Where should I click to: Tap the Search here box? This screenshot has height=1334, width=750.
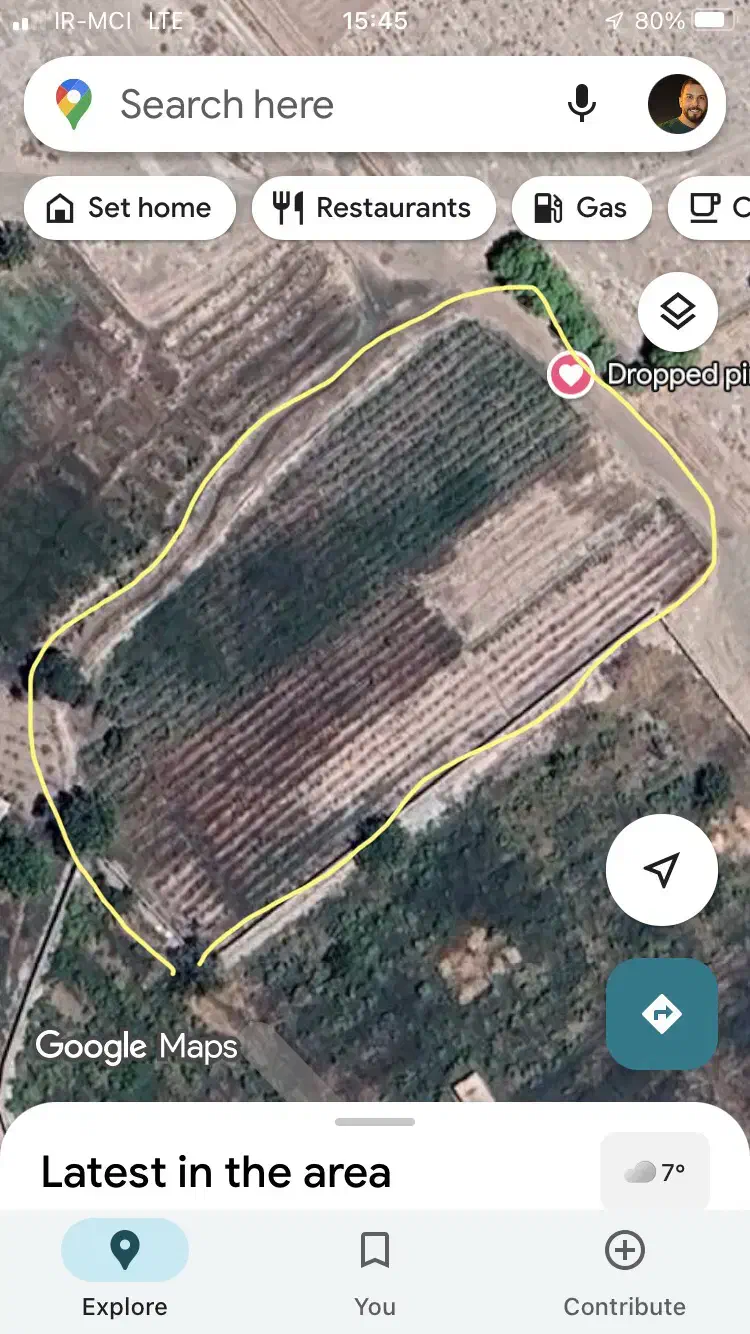[300, 104]
